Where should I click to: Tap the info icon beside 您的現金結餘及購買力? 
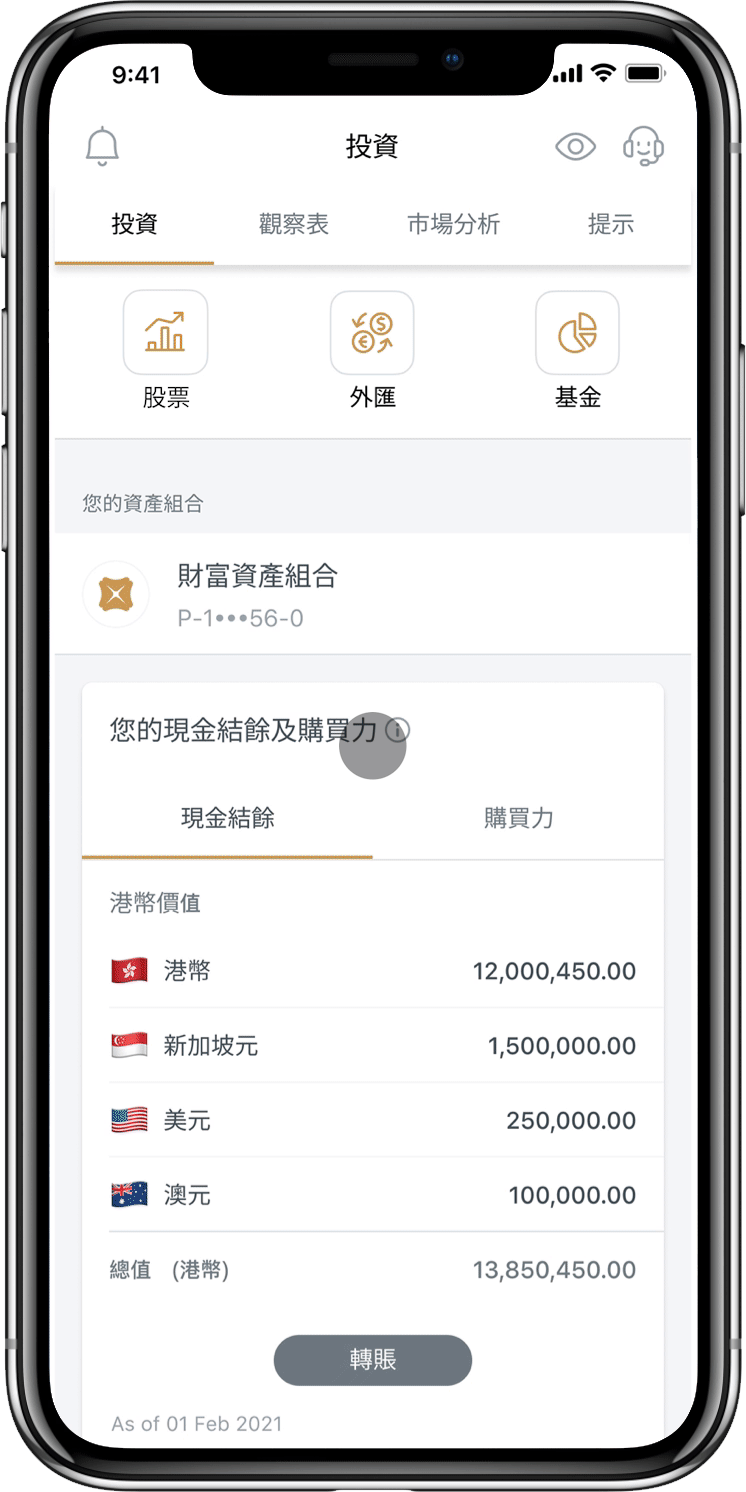pos(397,731)
